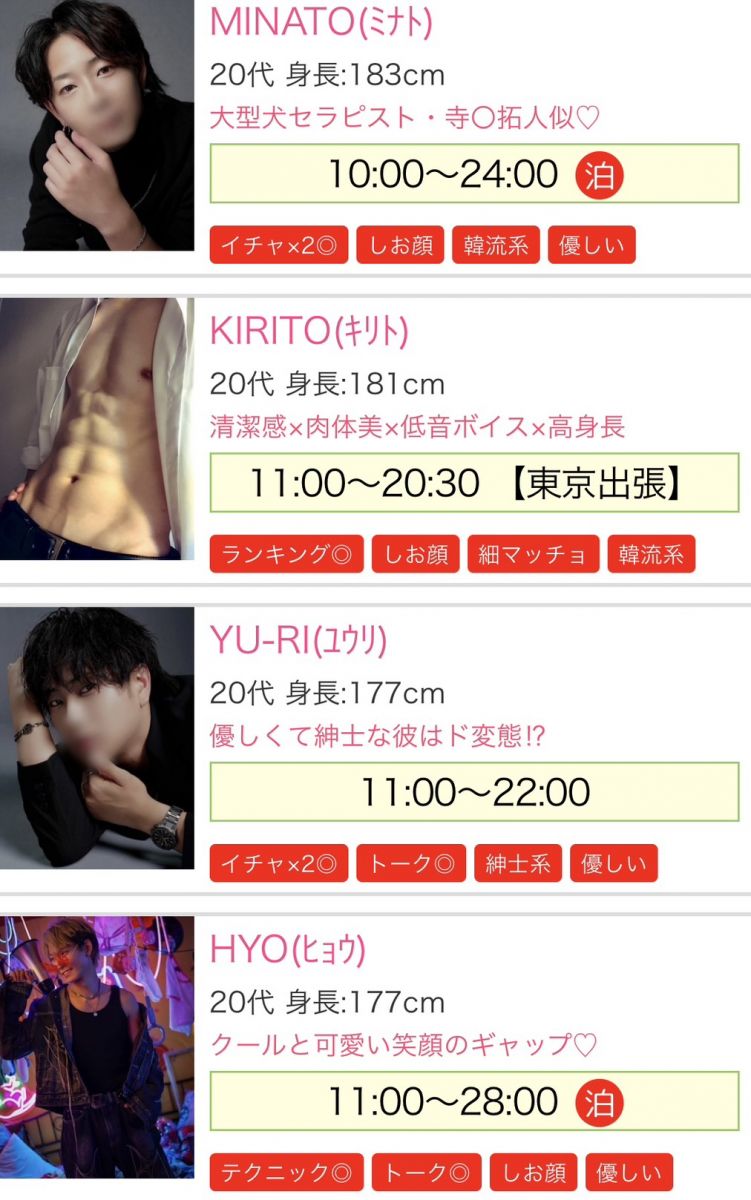Select HYO's 11:00〜28:00 schedule box
The image size is (751, 1200).
point(474,1102)
